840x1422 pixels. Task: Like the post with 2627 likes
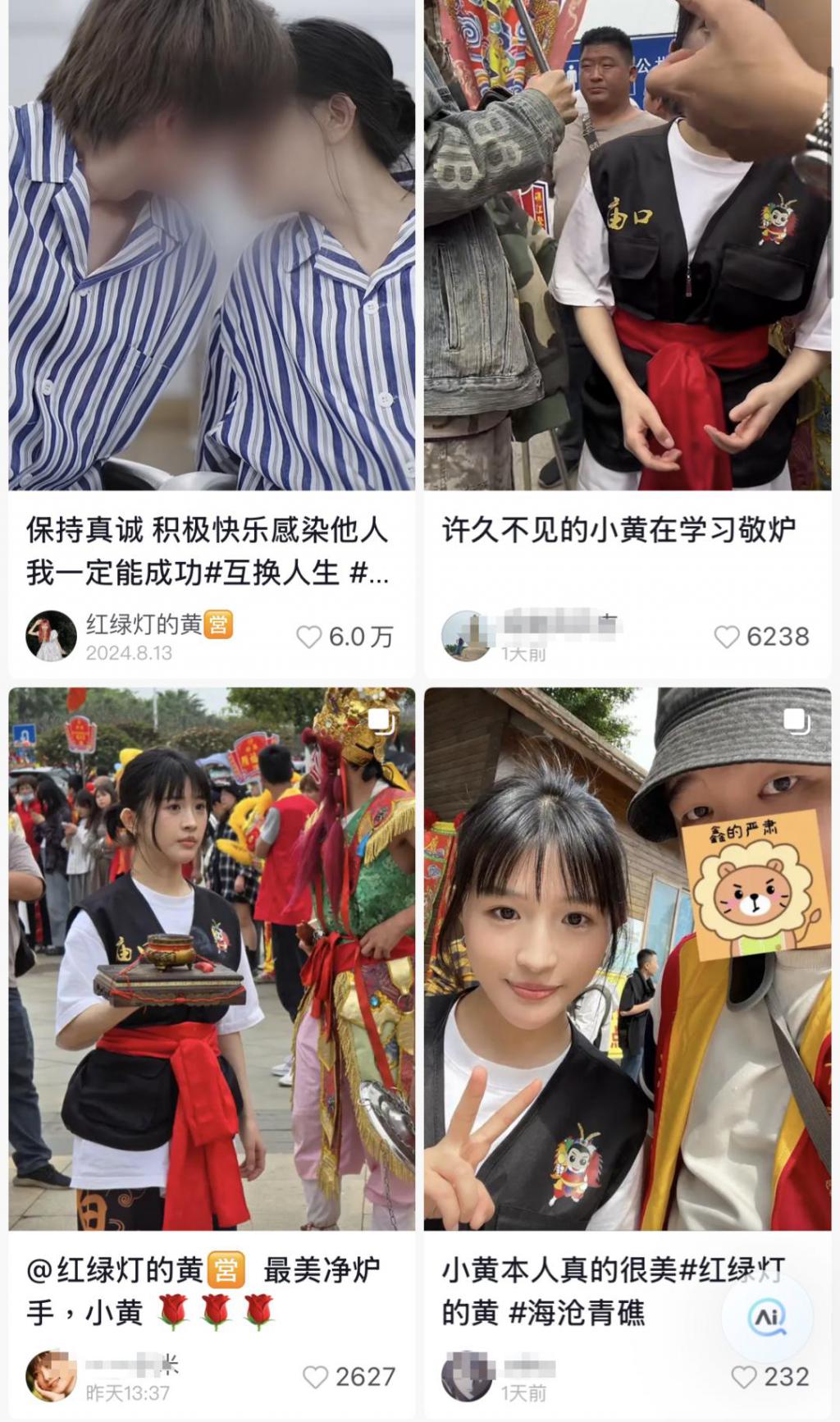(316, 1377)
